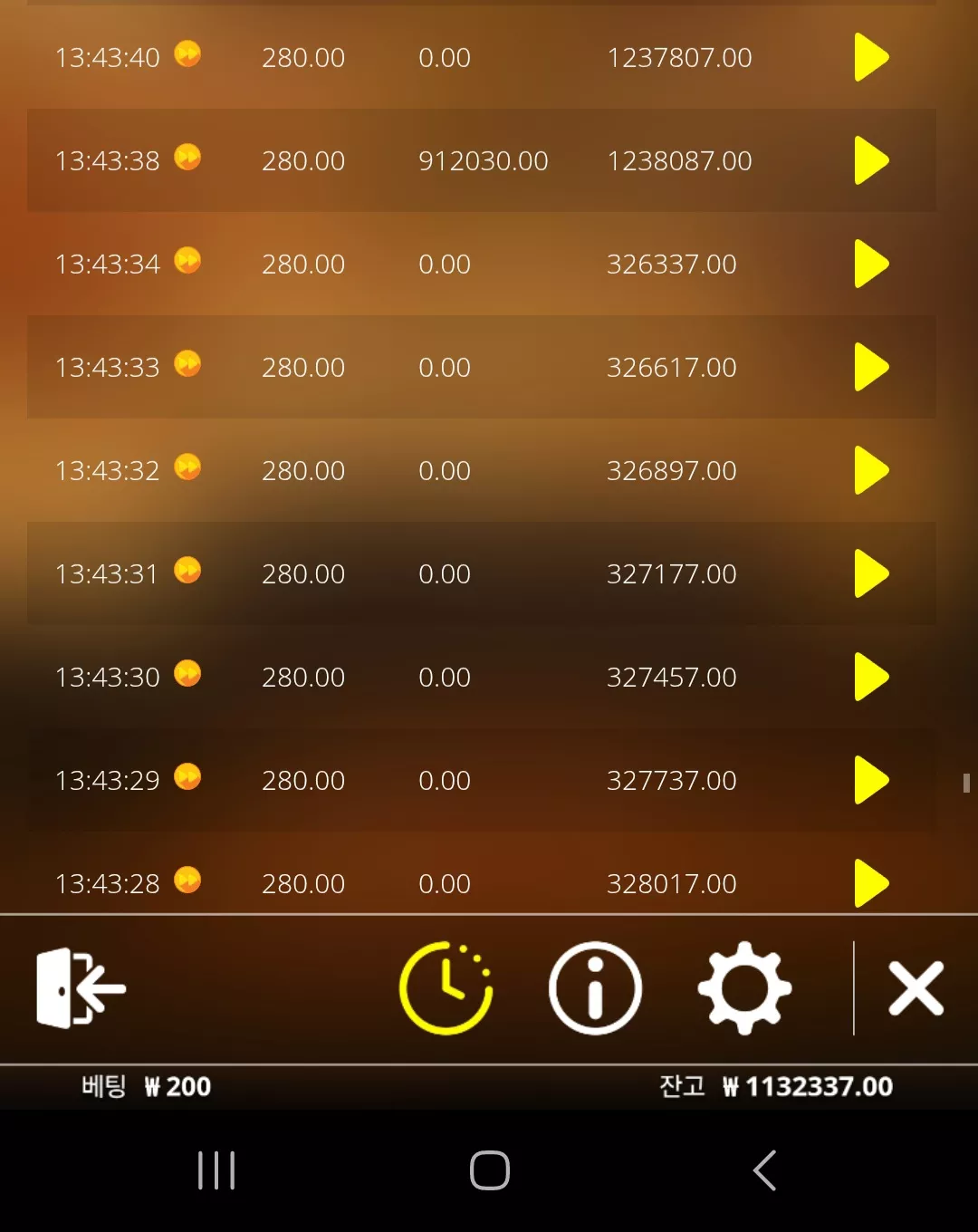Viewport: 978px width, 1232px height.
Task: Replay the 13:43:33 round
Action: [871, 367]
